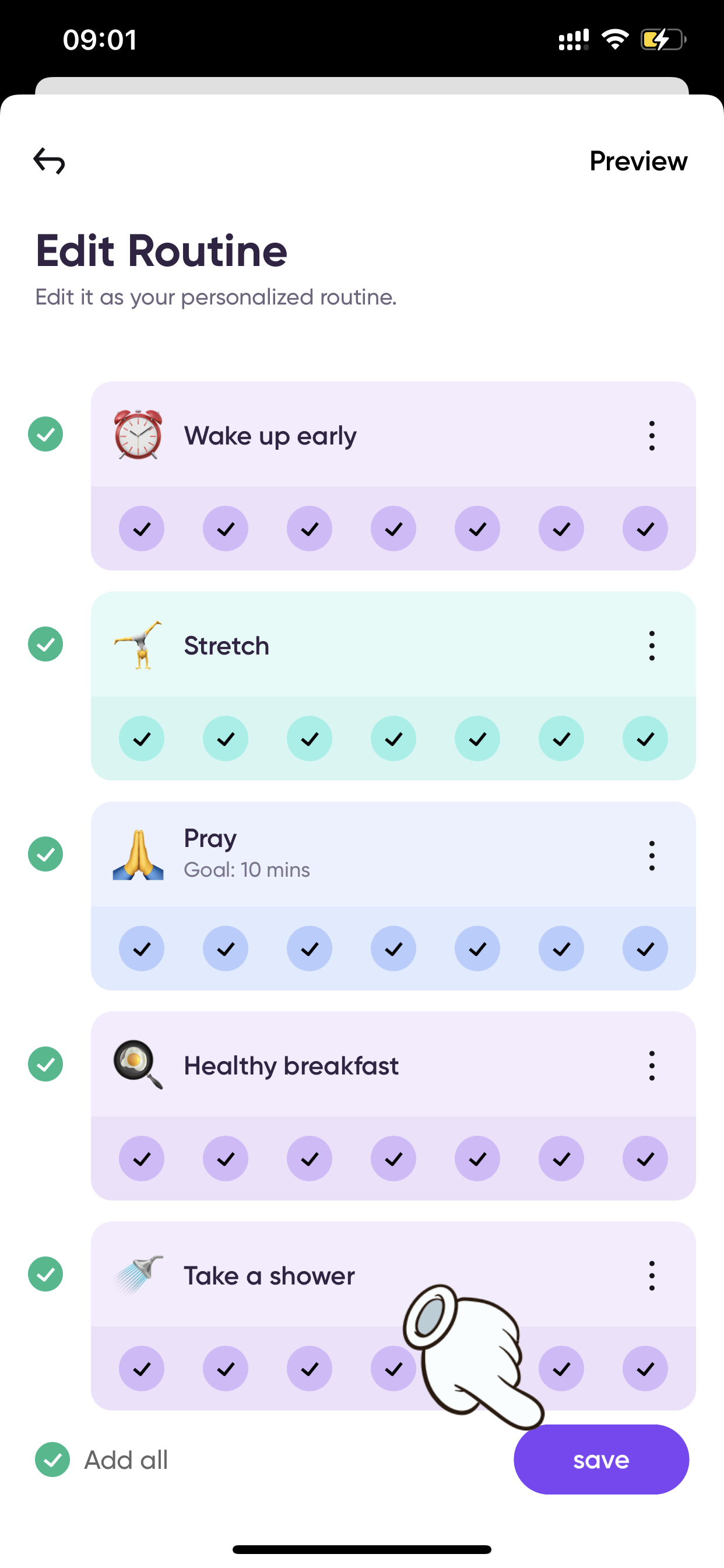Go back using the return arrow
This screenshot has height=1568, width=724.
48,160
